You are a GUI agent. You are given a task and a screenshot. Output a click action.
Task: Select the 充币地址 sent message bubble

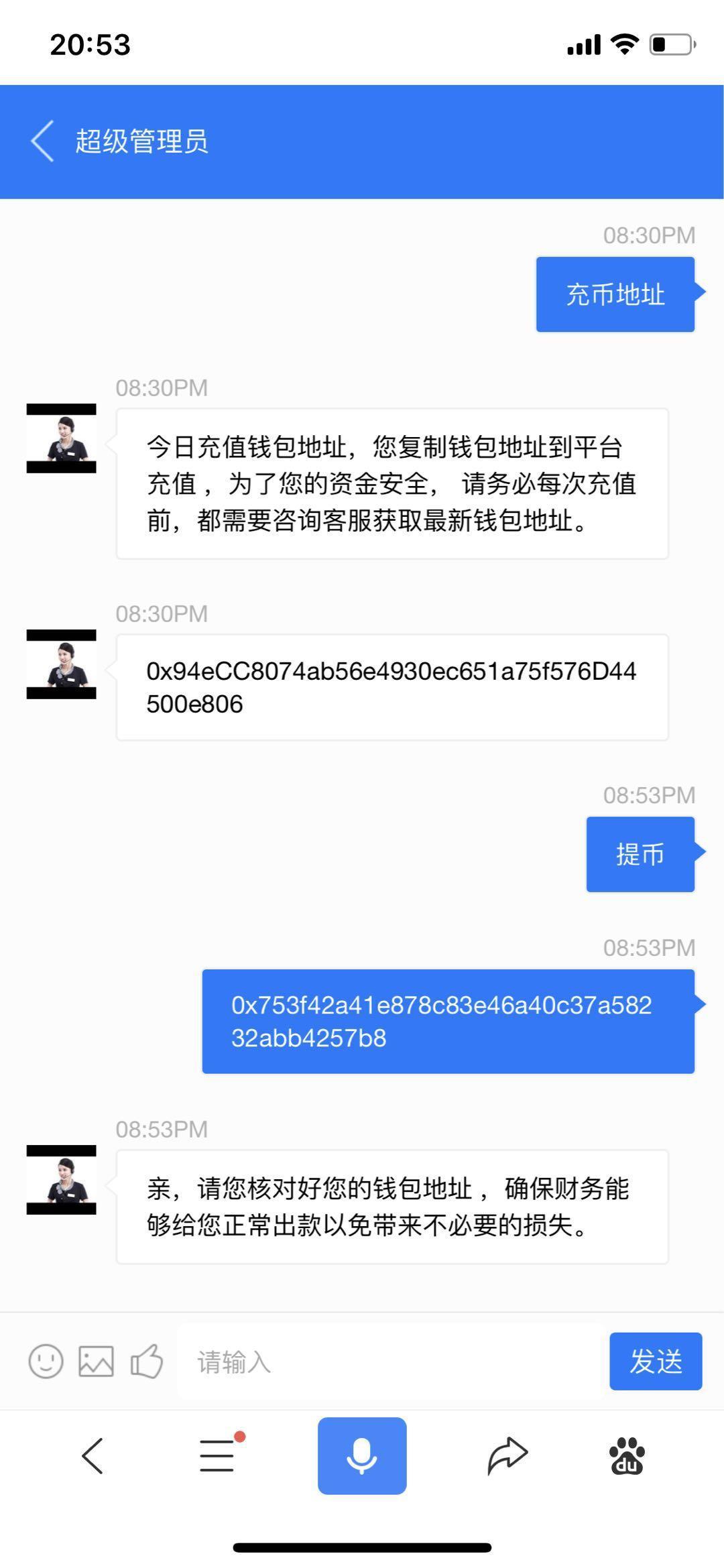614,294
